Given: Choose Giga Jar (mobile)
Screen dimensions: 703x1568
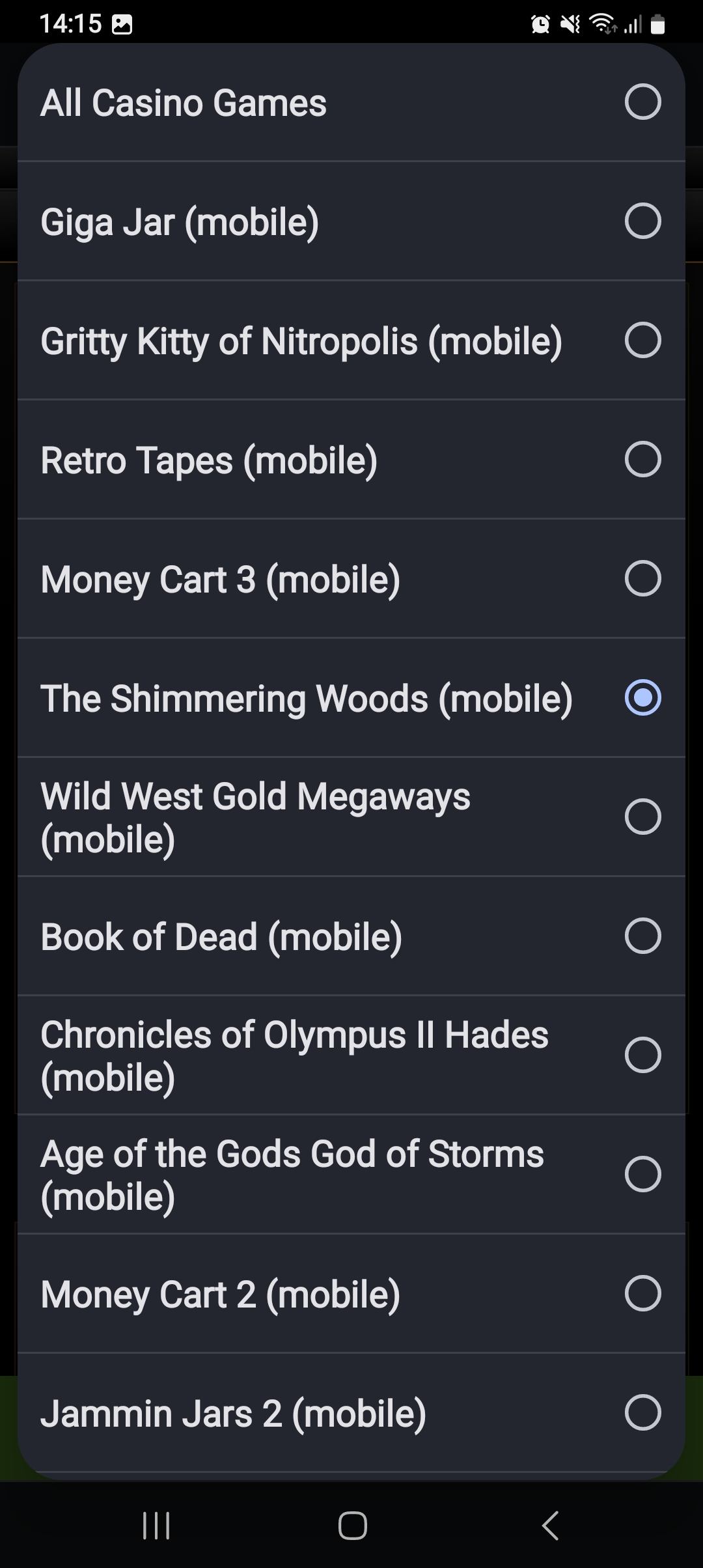Looking at the screenshot, I should (351, 221).
